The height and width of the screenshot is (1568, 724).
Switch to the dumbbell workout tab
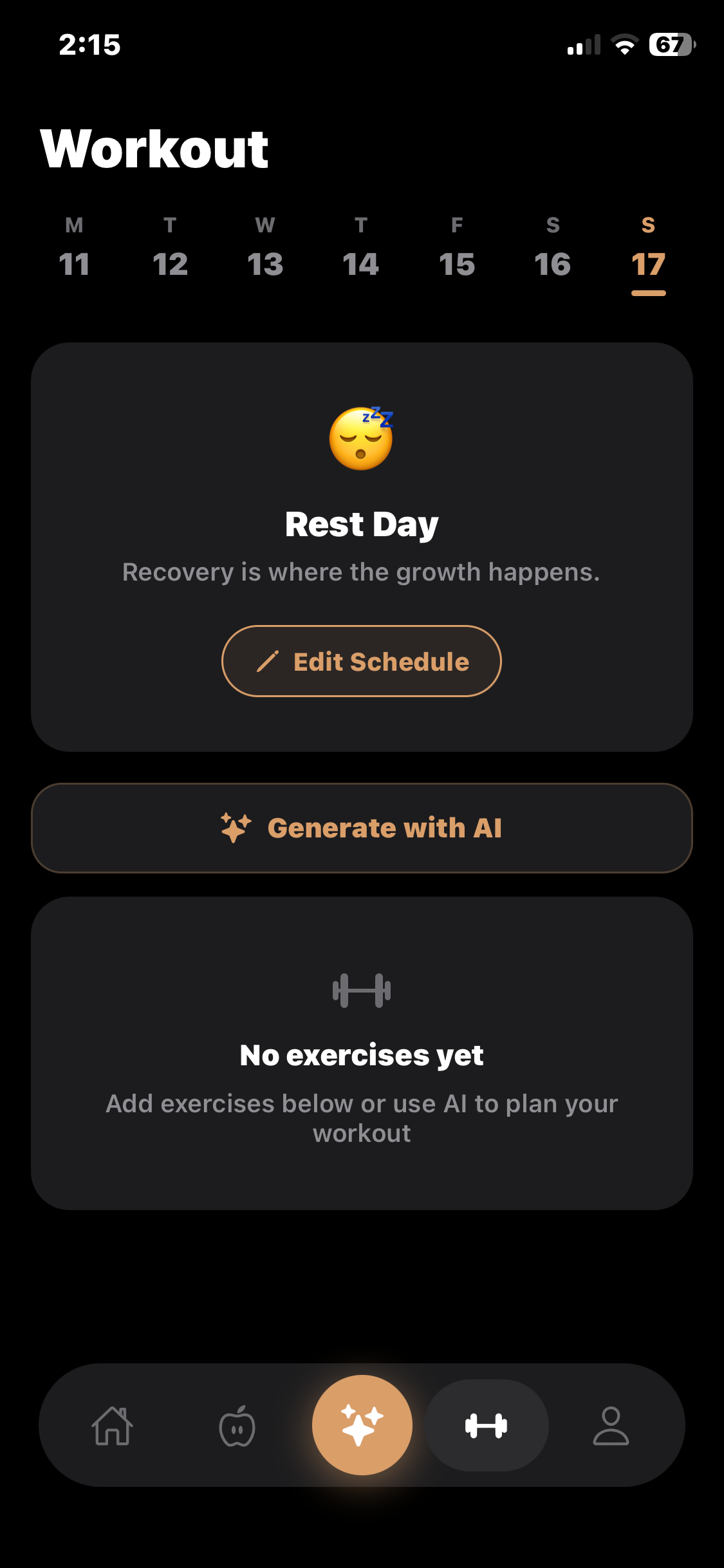click(x=487, y=1425)
